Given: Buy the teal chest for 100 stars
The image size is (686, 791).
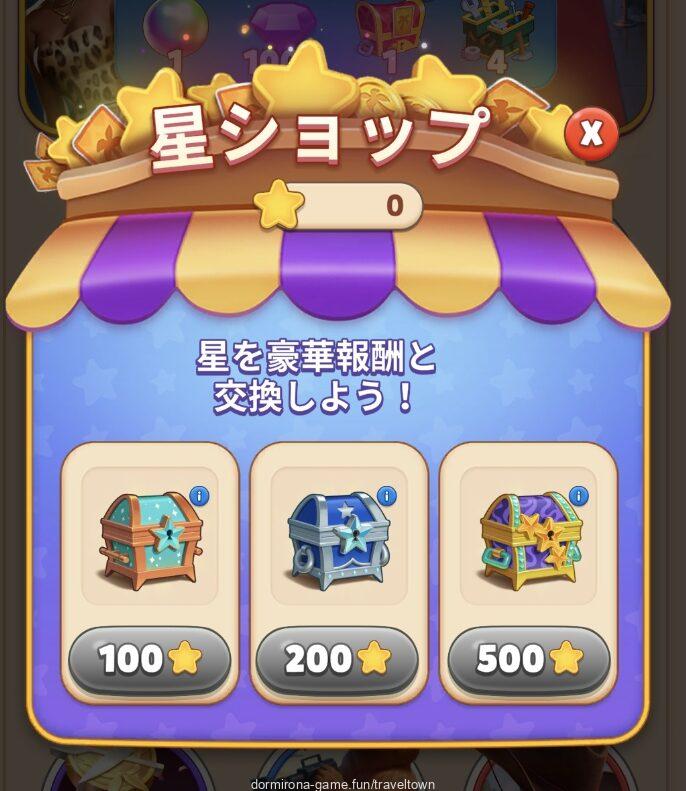Looking at the screenshot, I should (x=149, y=659).
